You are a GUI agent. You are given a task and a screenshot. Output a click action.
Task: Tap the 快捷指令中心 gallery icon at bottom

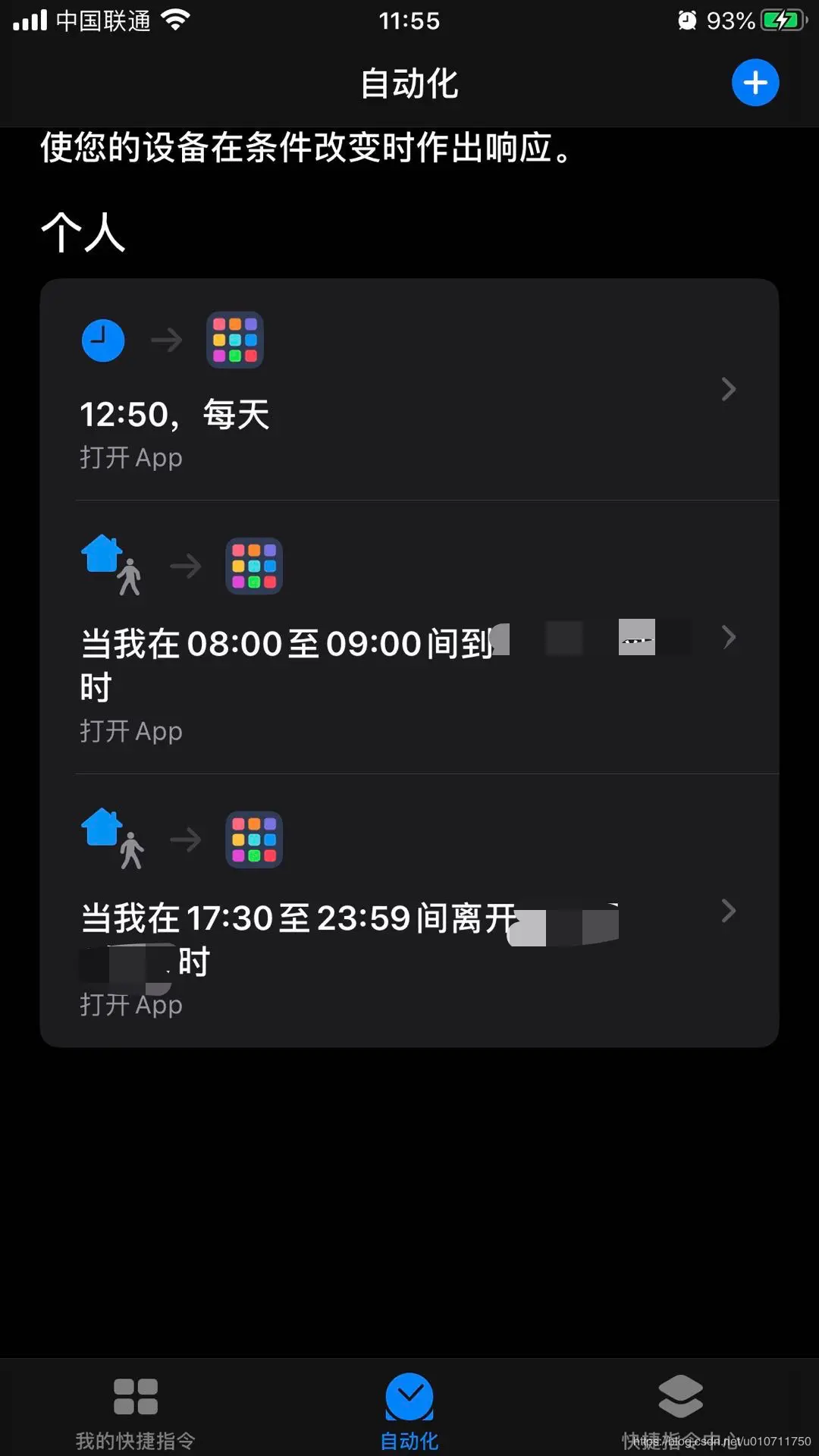(680, 1395)
